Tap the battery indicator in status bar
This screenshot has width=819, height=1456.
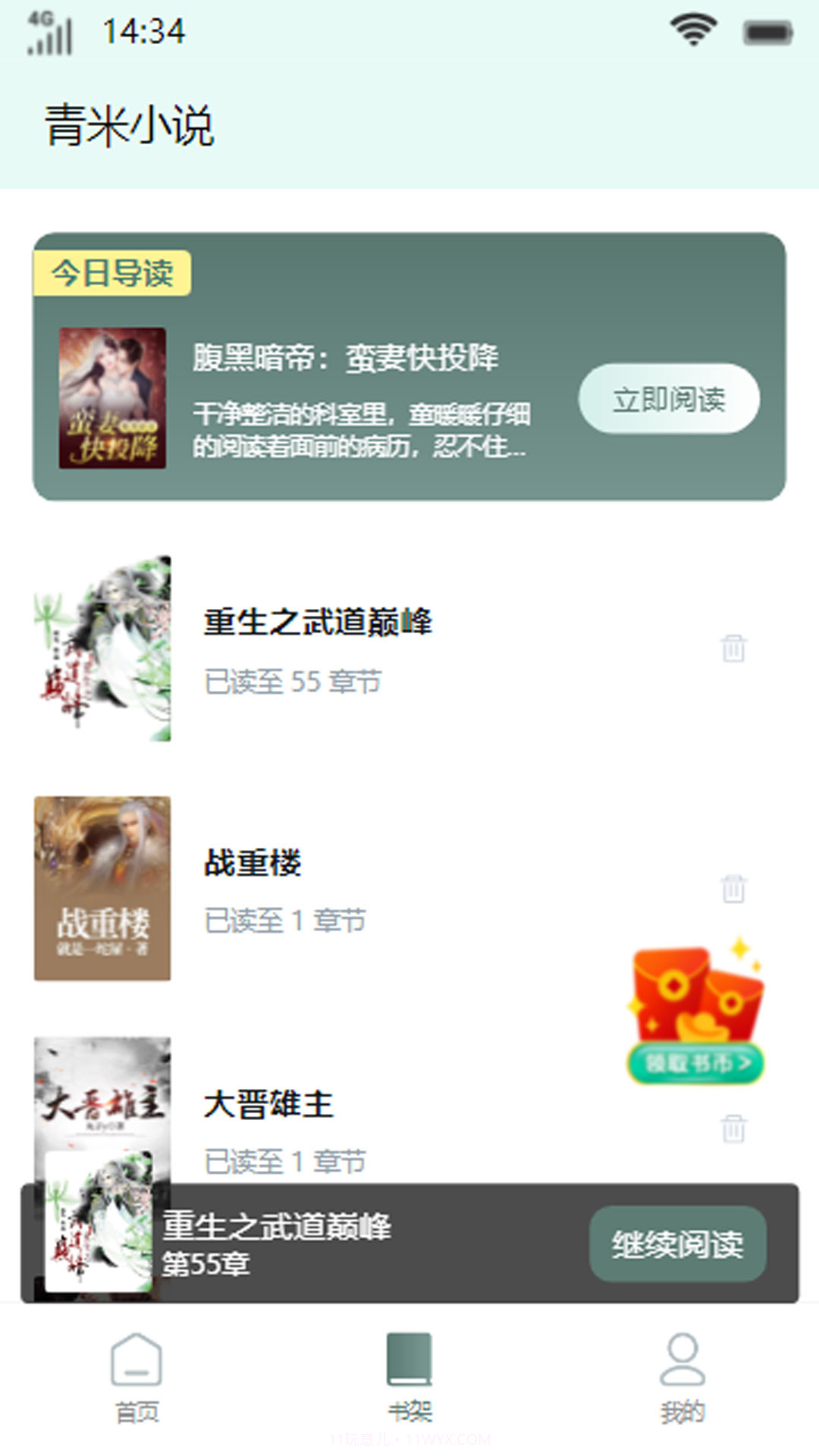pyautogui.click(x=768, y=30)
